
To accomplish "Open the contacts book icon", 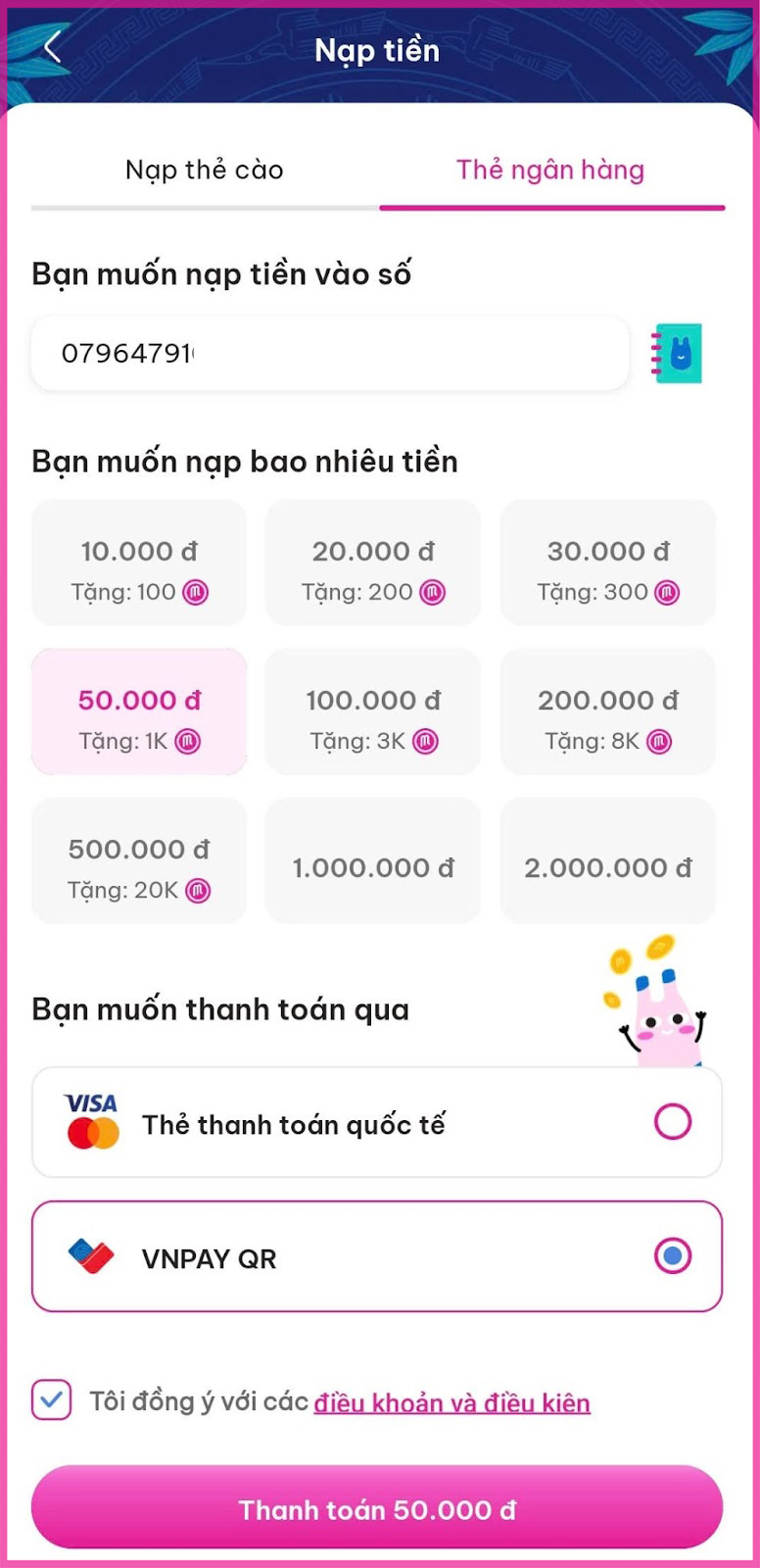I will click(x=678, y=354).
